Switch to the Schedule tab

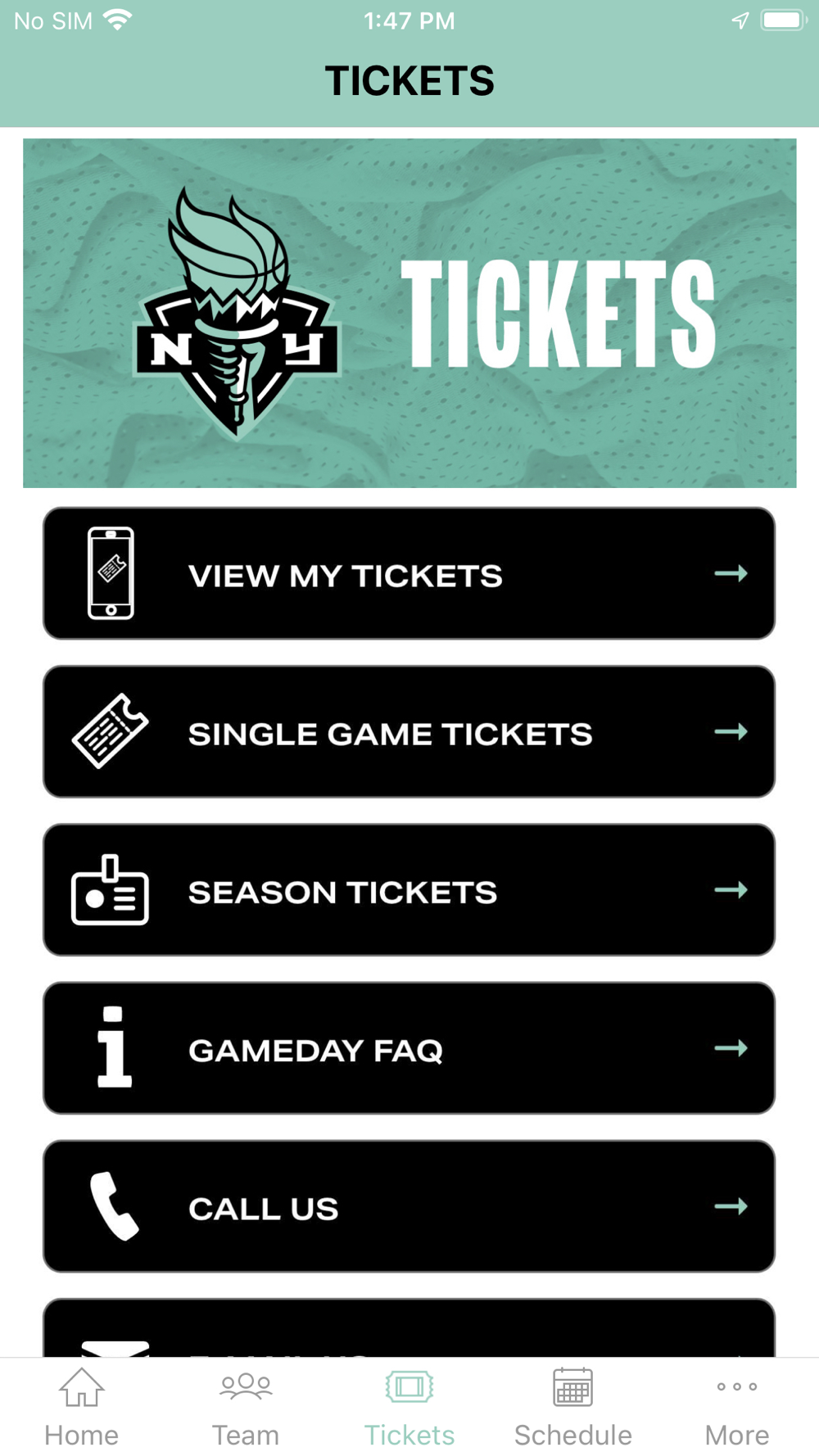pyautogui.click(x=573, y=1408)
